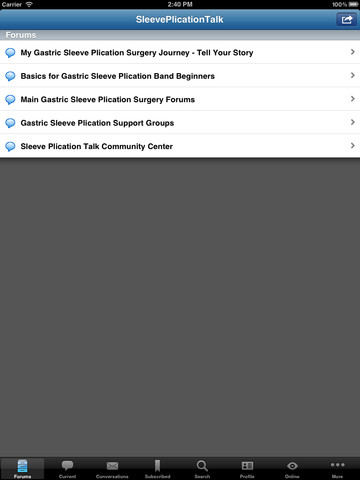Image resolution: width=360 pixels, height=480 pixels.
Task: Open the More tab
Action: 337,469
